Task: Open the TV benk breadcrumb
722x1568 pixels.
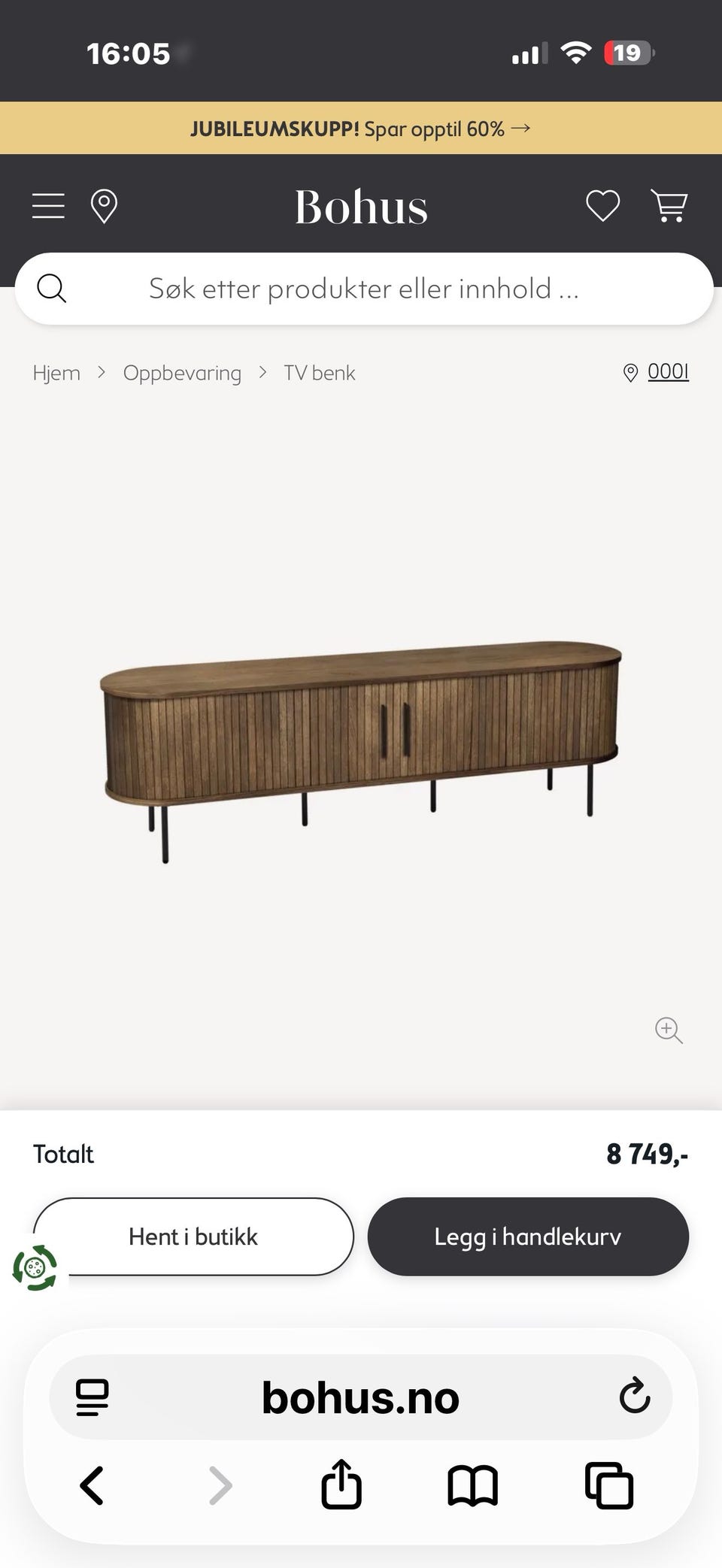Action: point(319,373)
